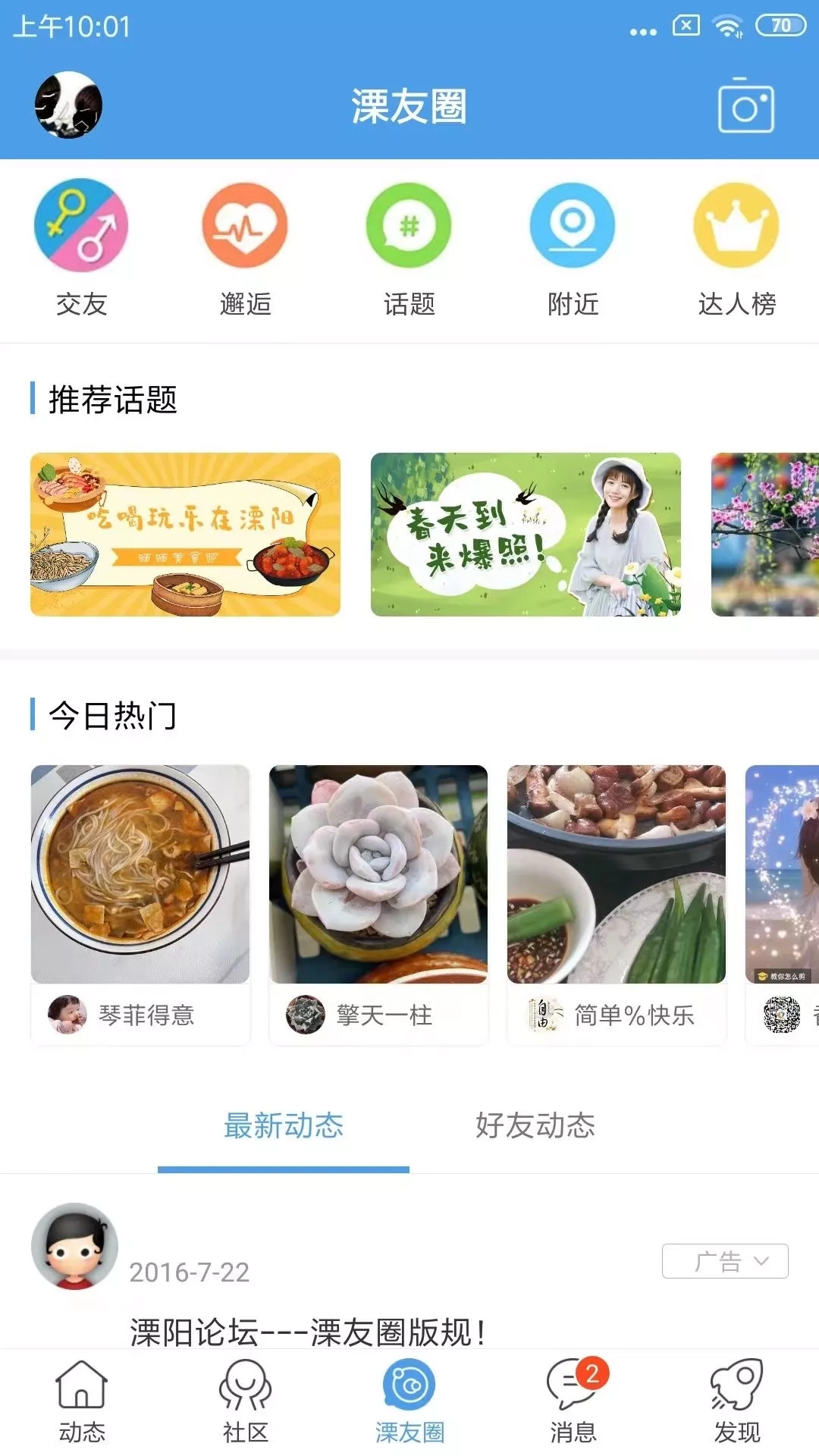Open the 溧阳论坛 溧友圈版规 post
The height and width of the screenshot is (1456, 819).
click(308, 1332)
